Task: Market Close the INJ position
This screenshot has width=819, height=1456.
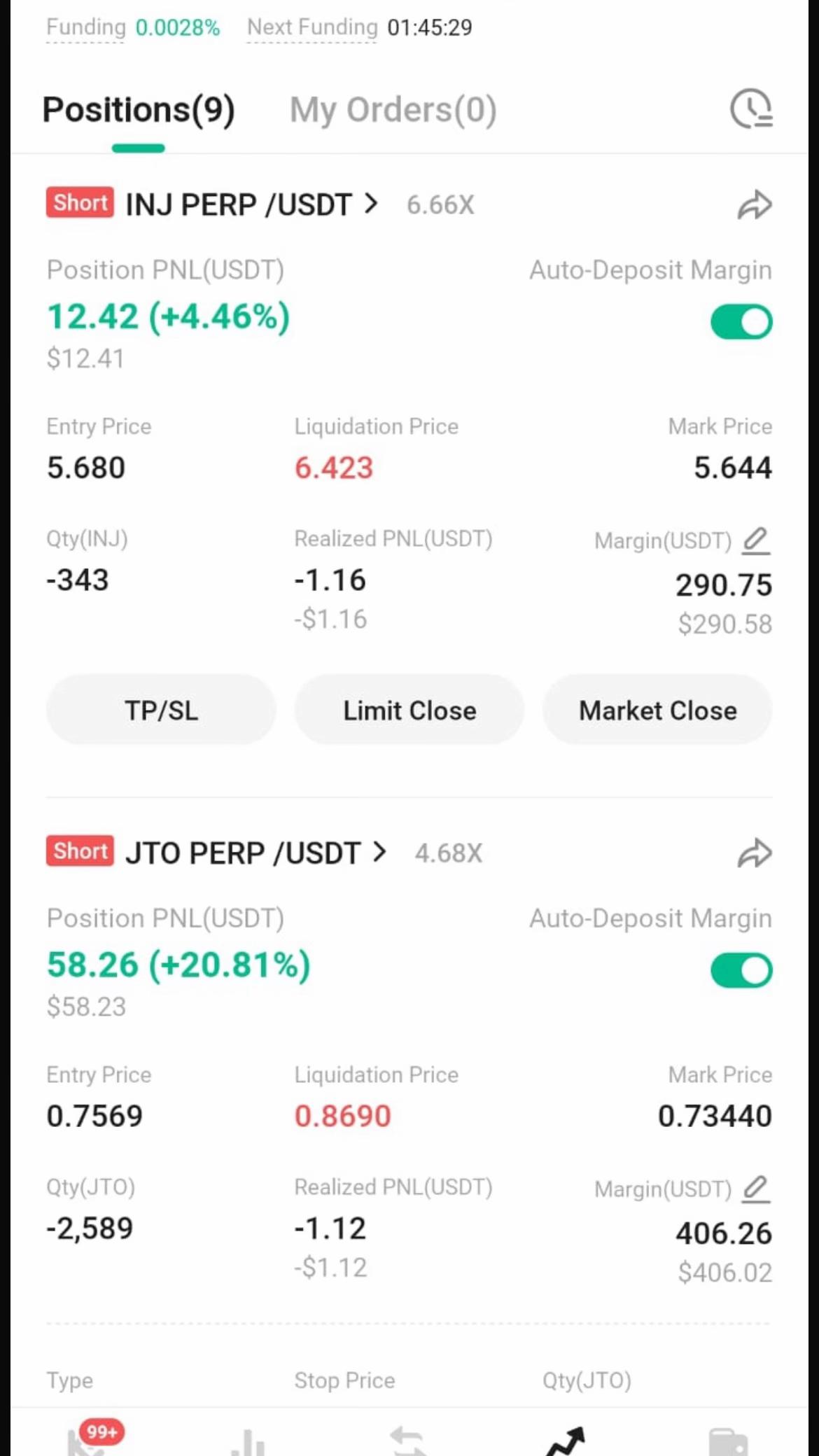Action: (657, 710)
